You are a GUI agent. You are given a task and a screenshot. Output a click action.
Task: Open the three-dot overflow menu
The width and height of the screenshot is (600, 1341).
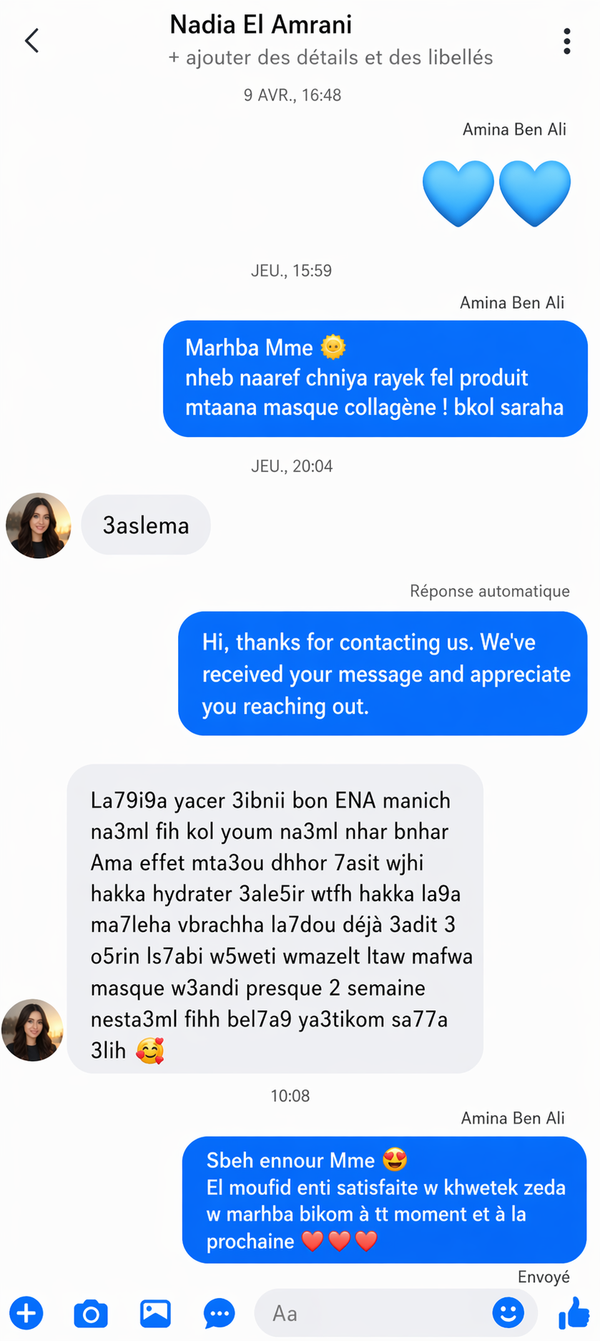pyautogui.click(x=567, y=41)
